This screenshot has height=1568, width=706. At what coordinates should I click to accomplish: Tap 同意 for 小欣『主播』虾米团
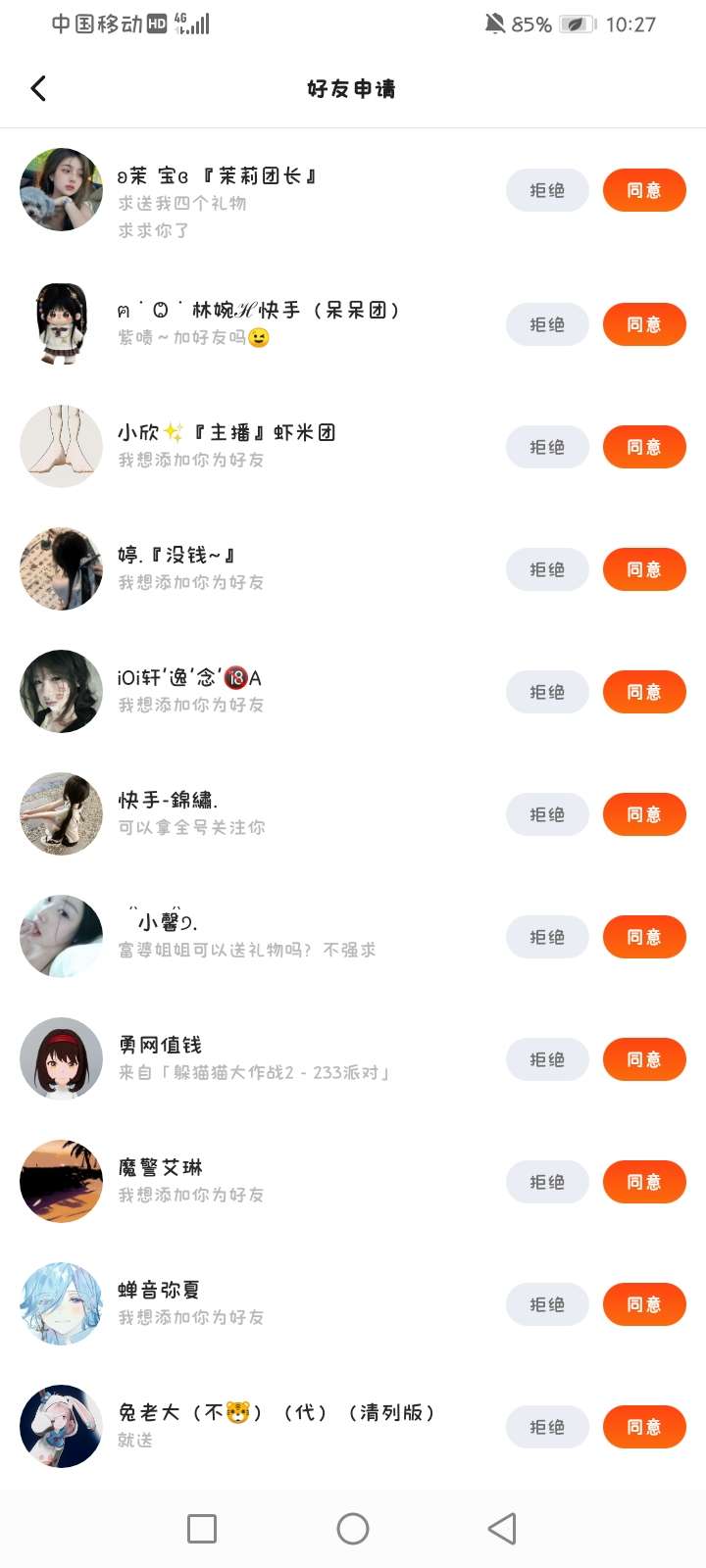643,447
